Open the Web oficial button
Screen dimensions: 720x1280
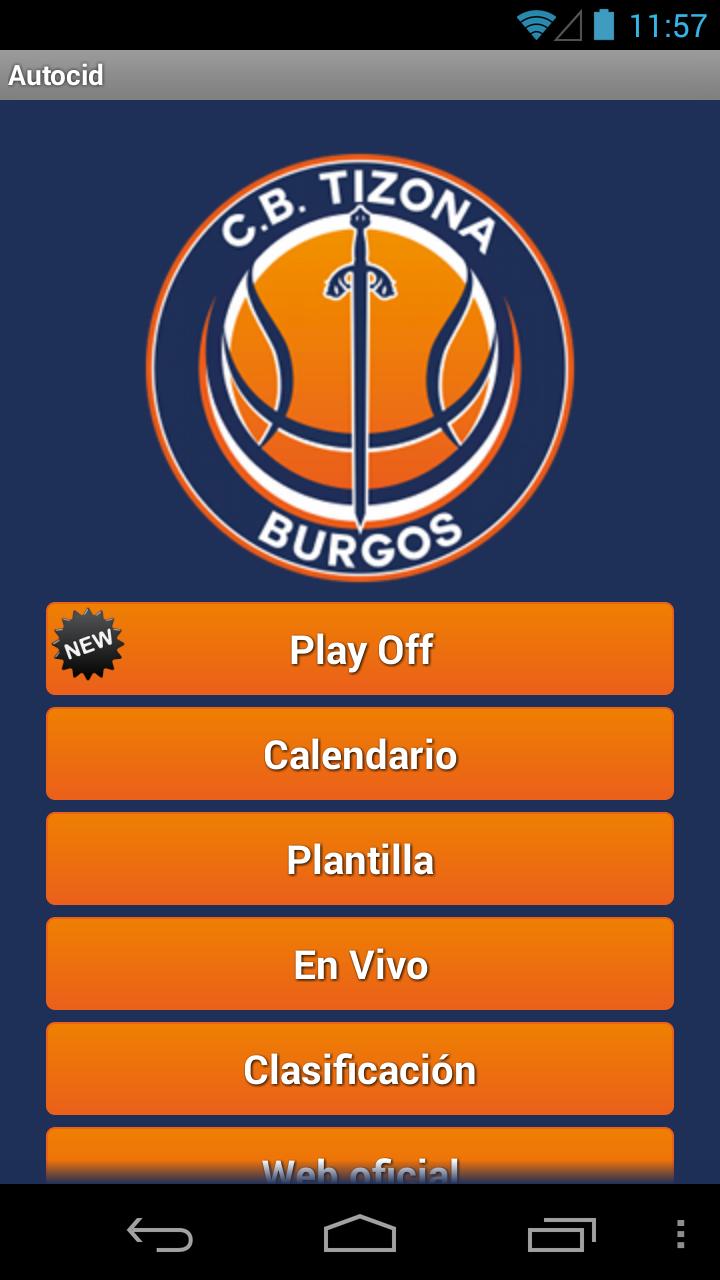coord(360,1160)
